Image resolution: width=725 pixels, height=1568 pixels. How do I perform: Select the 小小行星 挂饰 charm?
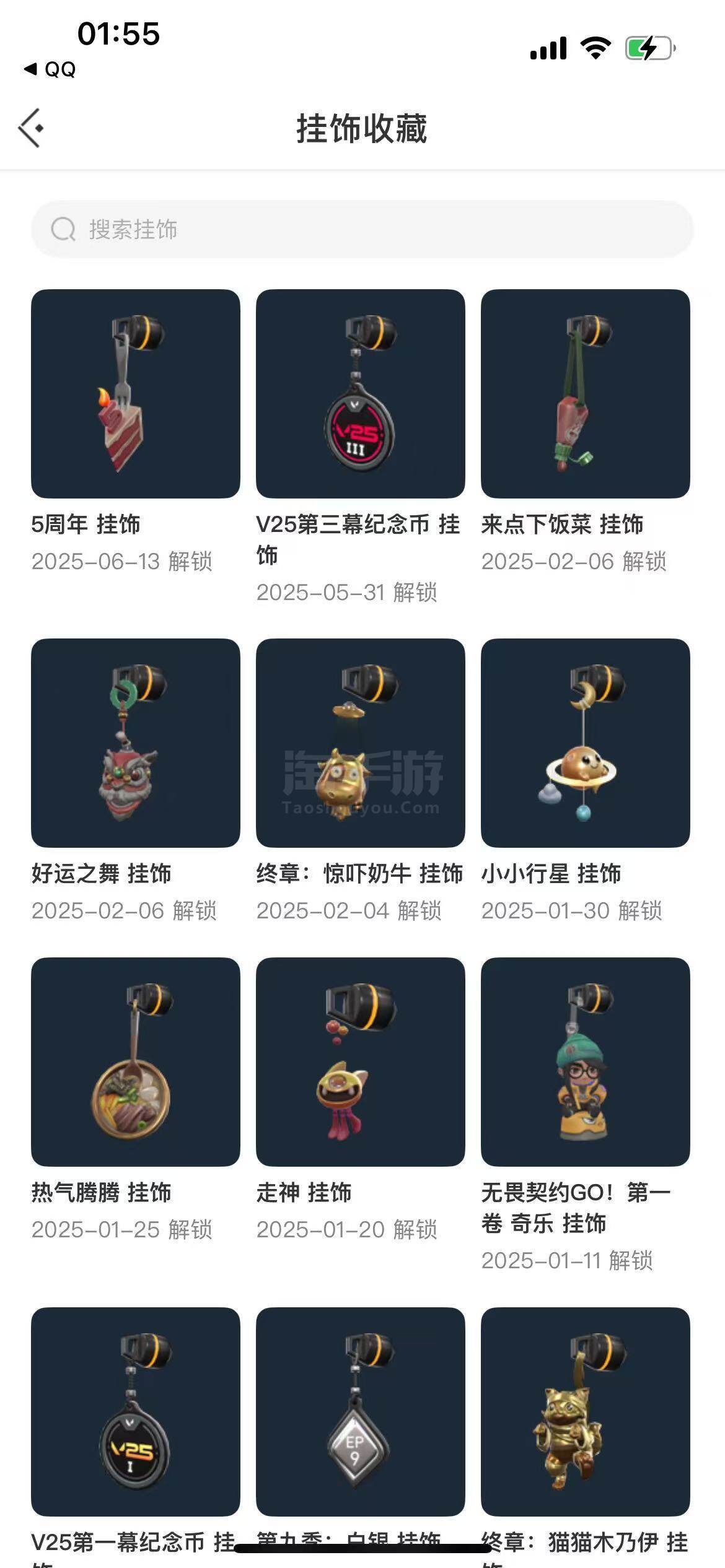[586, 743]
